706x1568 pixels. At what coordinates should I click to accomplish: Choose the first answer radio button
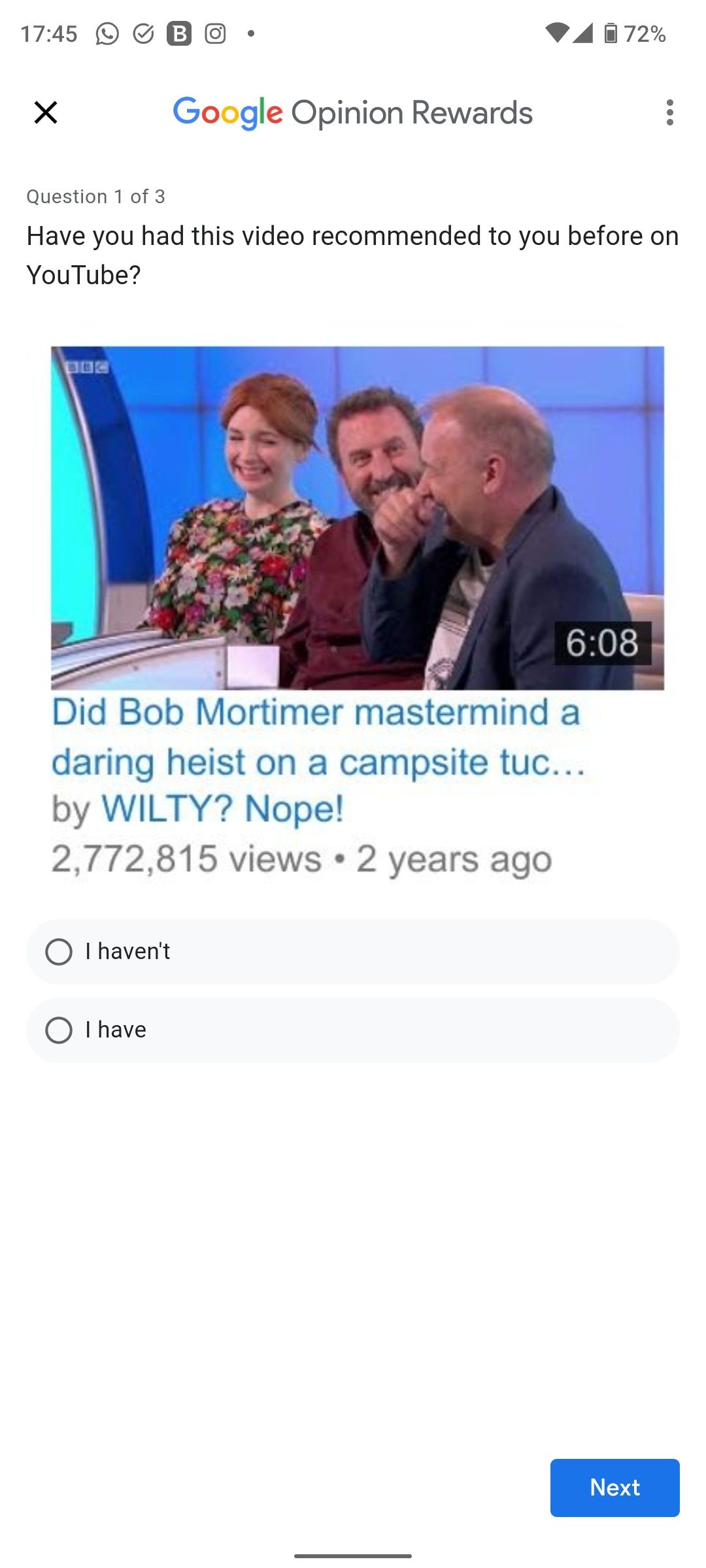(59, 951)
